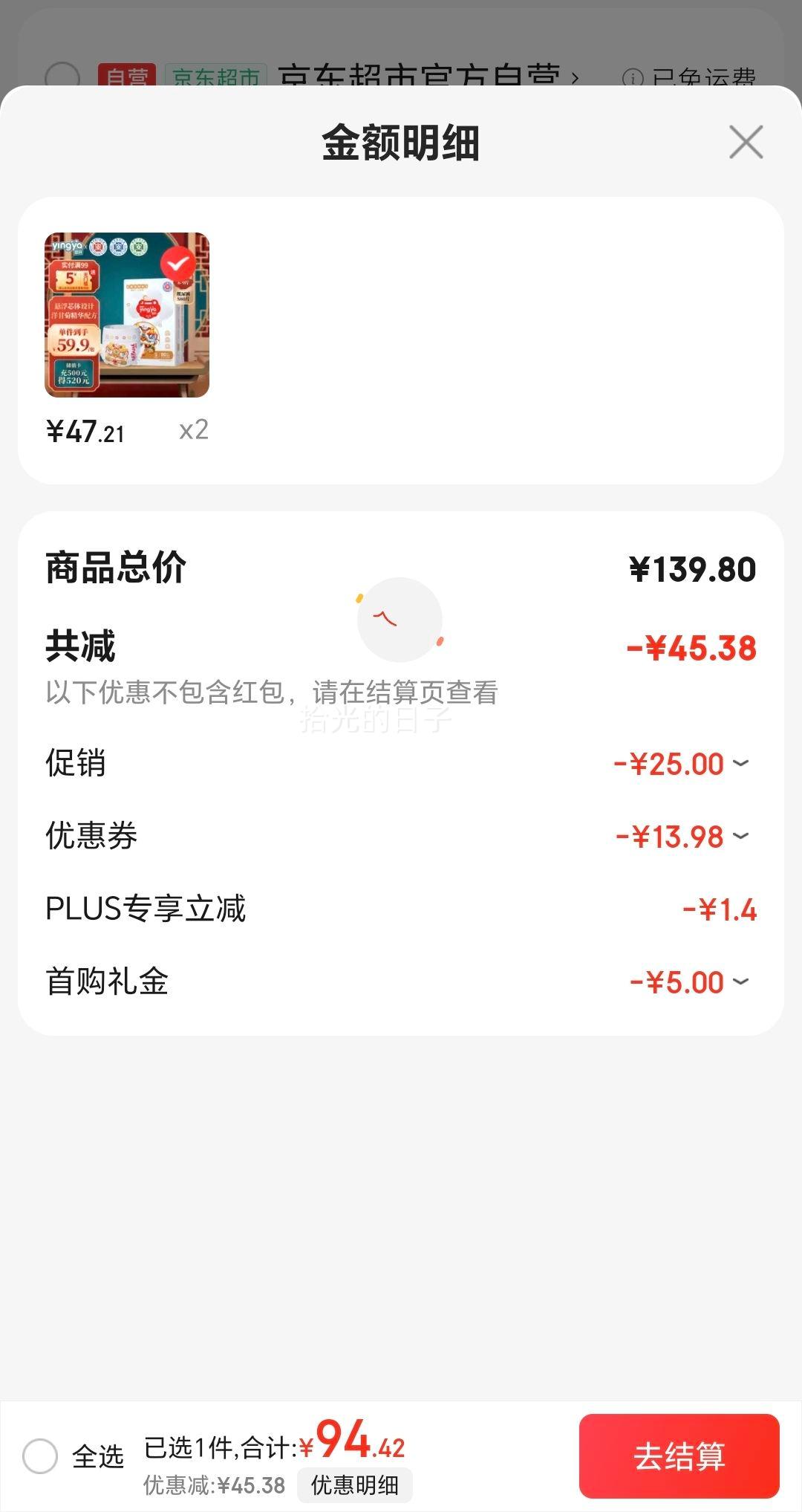Close the 金额明细 panel
The image size is (802, 1512).
pos(746,142)
